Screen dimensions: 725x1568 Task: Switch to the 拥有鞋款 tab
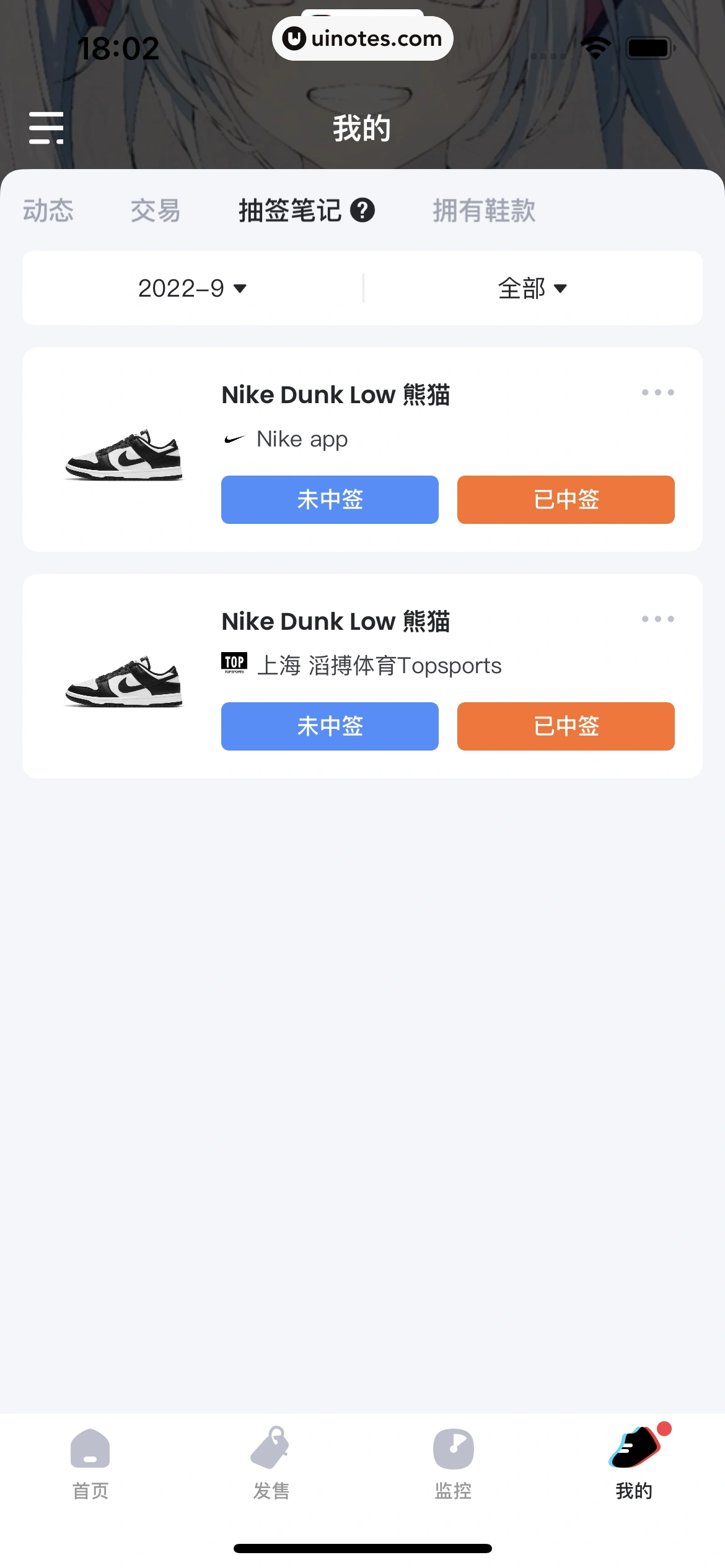tap(484, 211)
